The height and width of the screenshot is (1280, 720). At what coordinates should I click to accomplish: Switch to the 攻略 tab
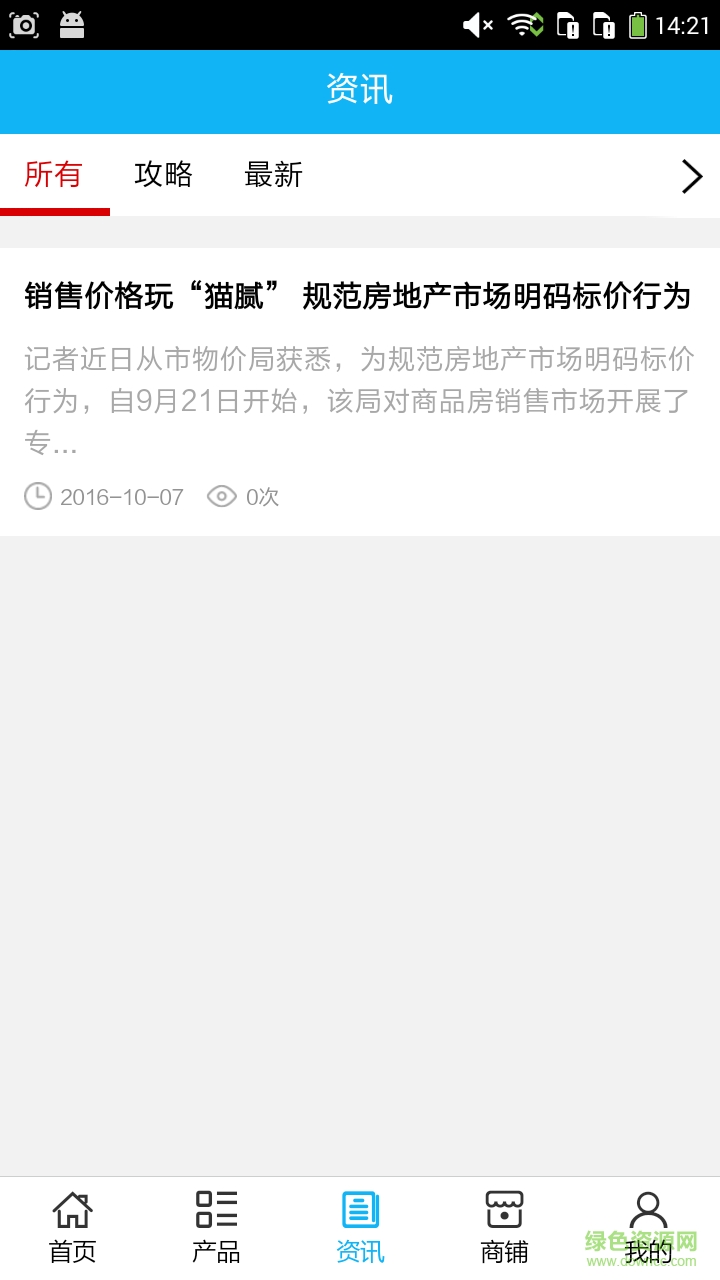[164, 175]
